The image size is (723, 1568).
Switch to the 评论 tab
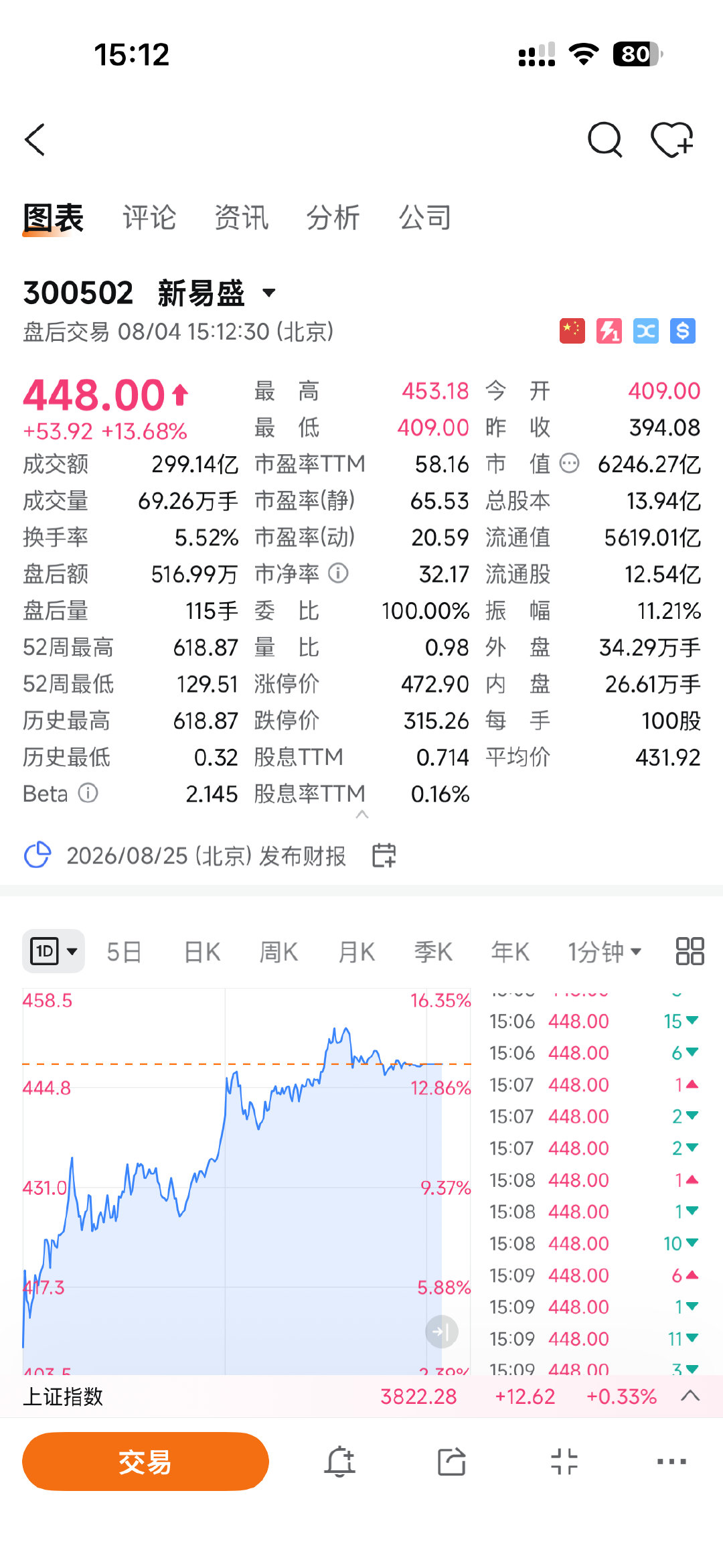[x=149, y=218]
